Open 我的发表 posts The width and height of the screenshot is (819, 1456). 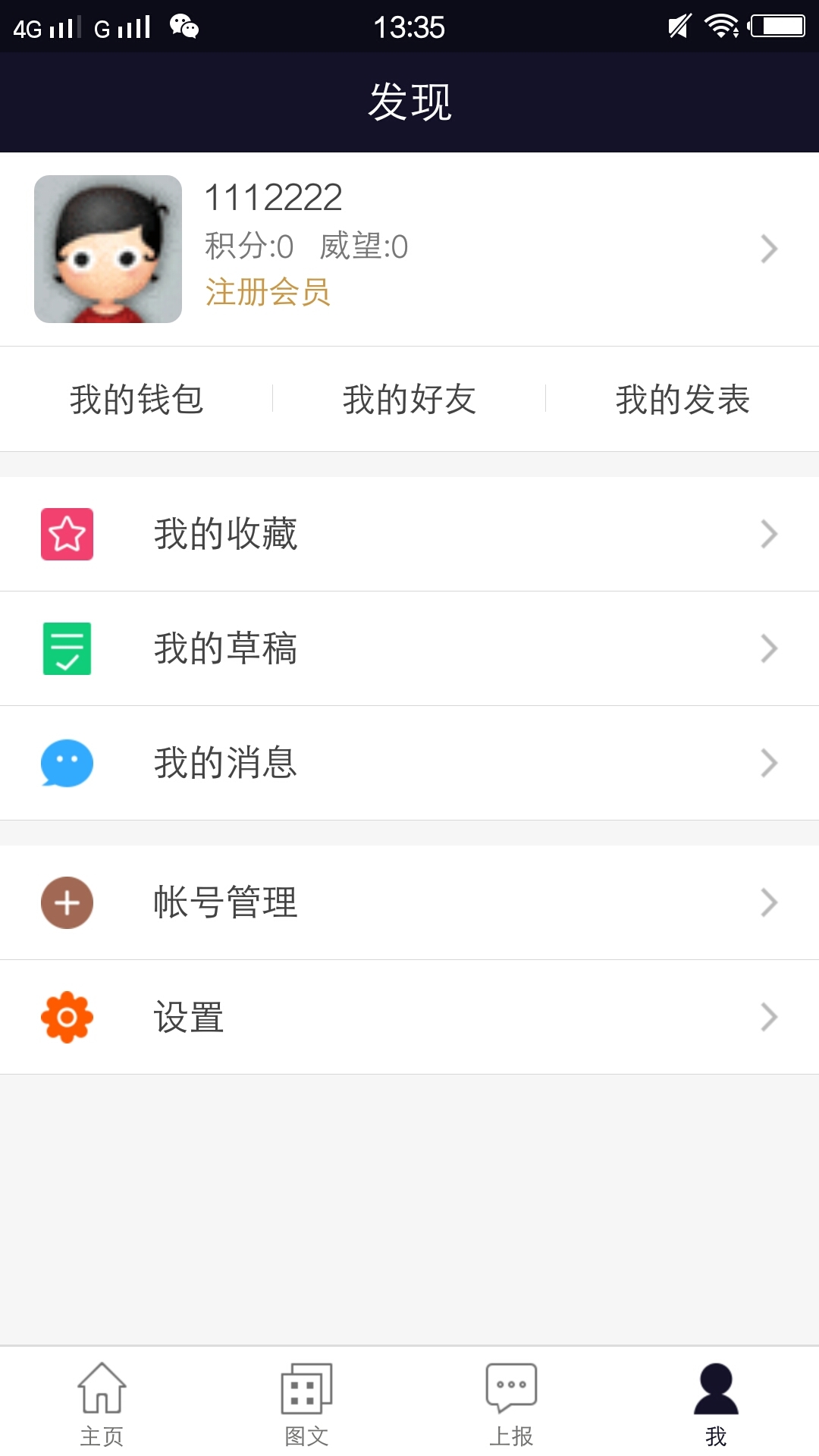click(x=682, y=400)
